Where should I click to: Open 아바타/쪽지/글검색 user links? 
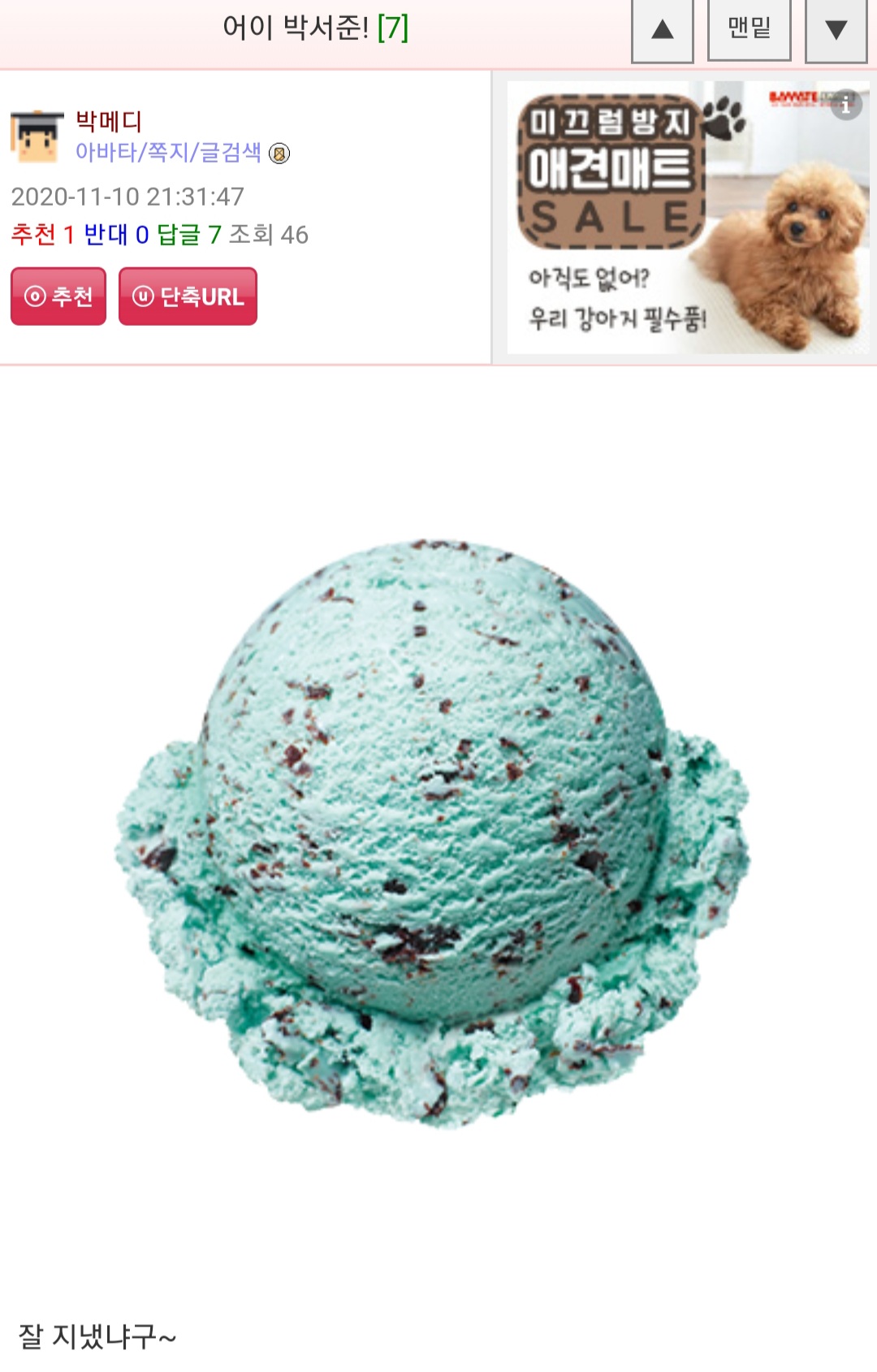coord(168,153)
